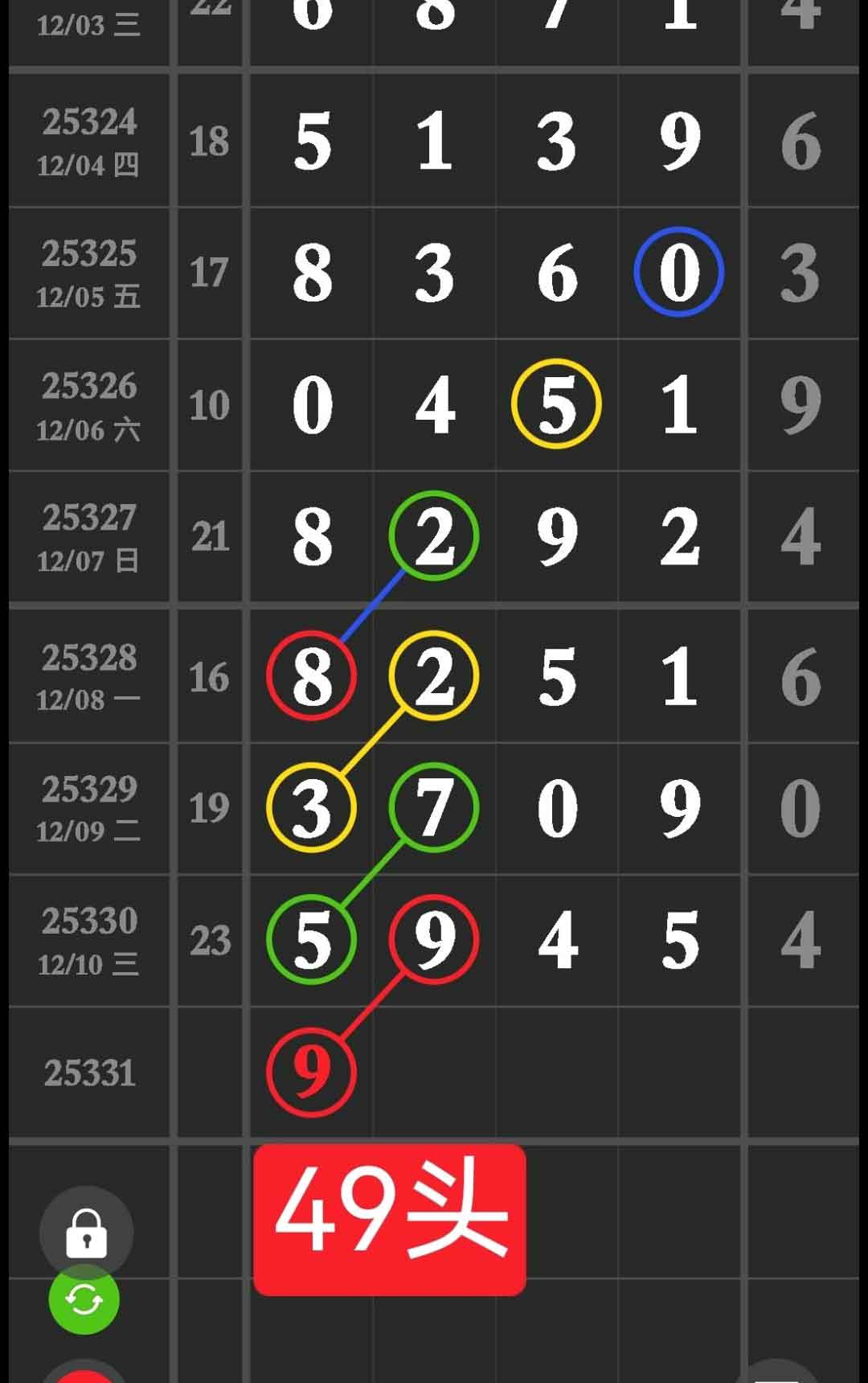868x1383 pixels.
Task: Select the blue-circled 0 in row 25325
Action: point(679,272)
